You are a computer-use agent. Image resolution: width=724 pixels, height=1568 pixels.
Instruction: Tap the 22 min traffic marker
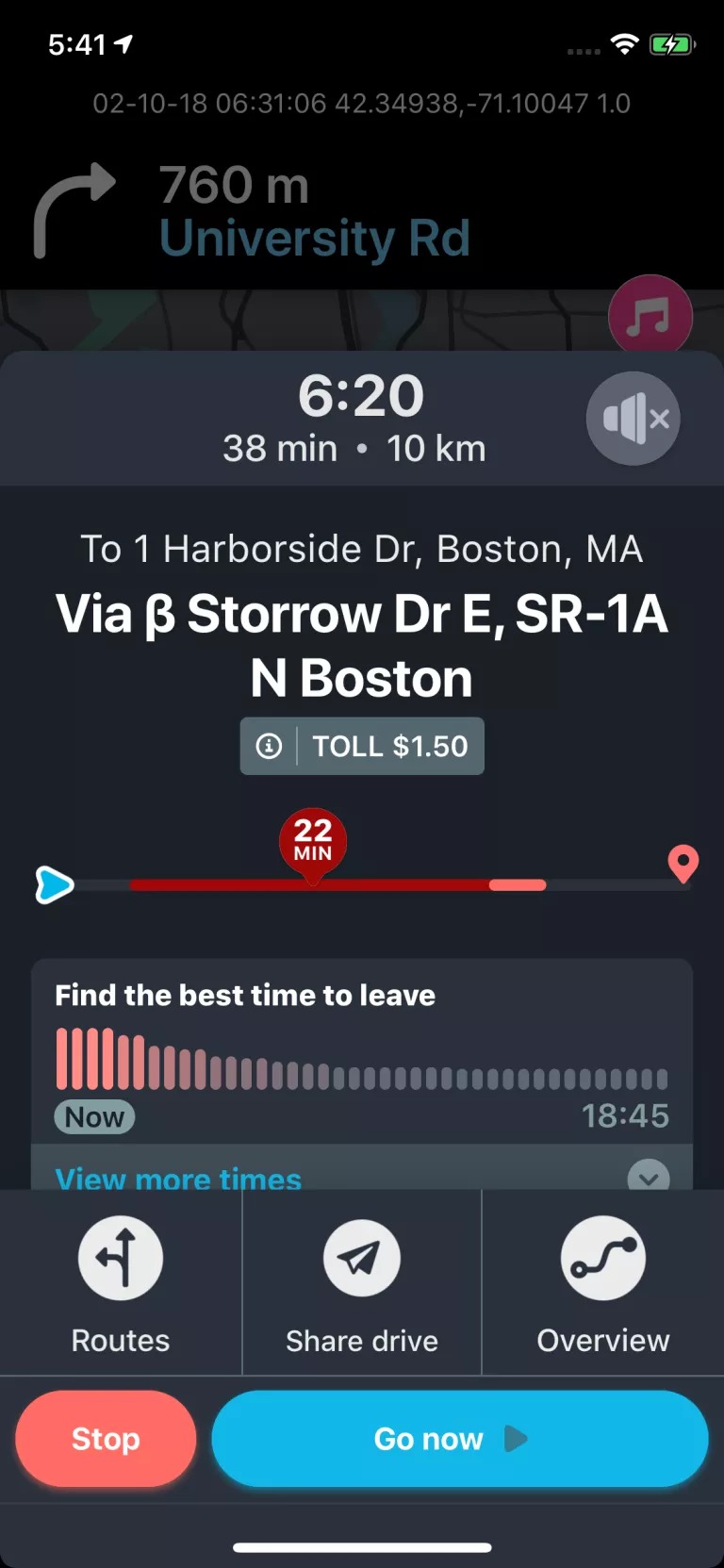click(x=313, y=839)
